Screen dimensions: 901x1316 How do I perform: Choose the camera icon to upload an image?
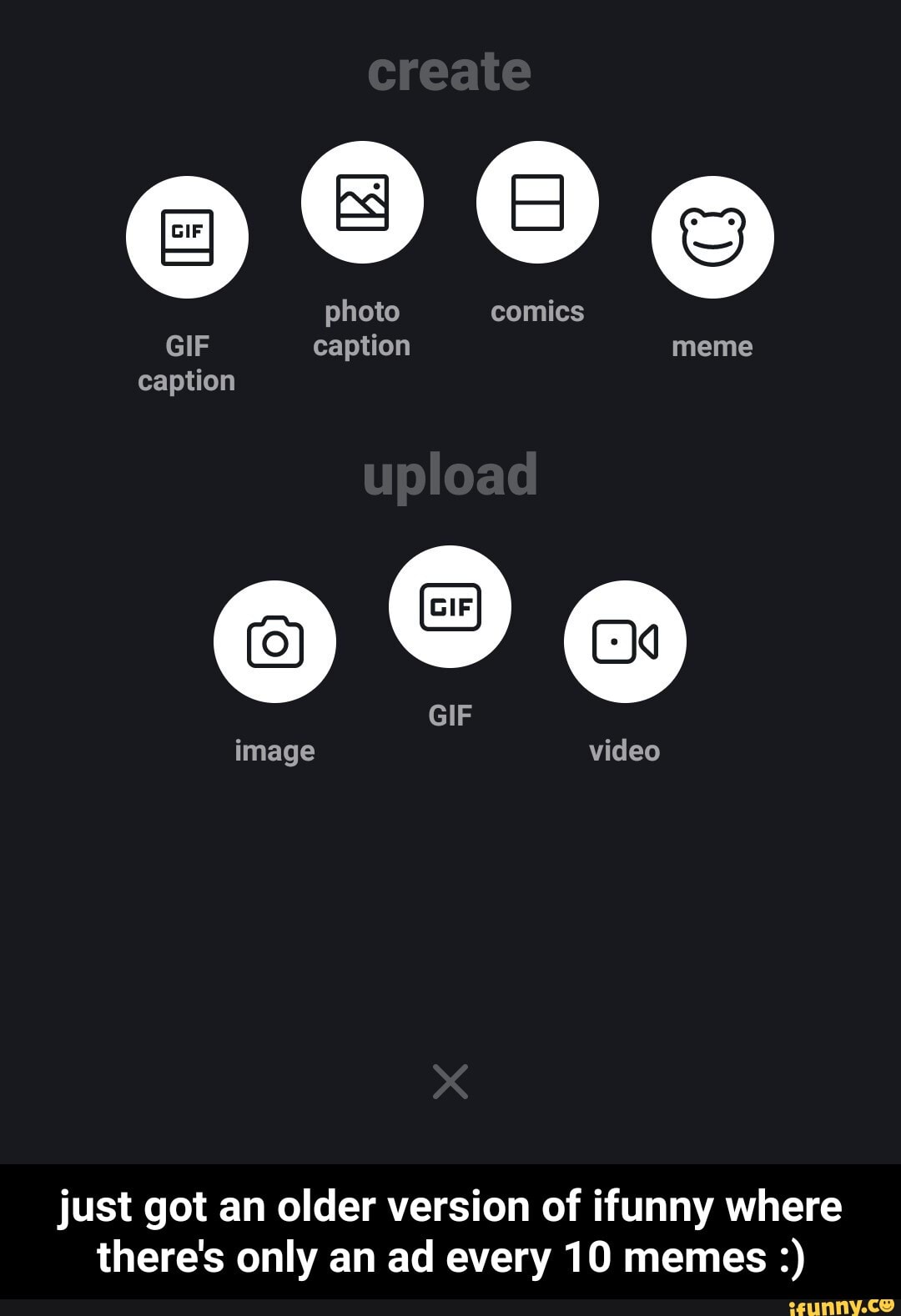[275, 641]
